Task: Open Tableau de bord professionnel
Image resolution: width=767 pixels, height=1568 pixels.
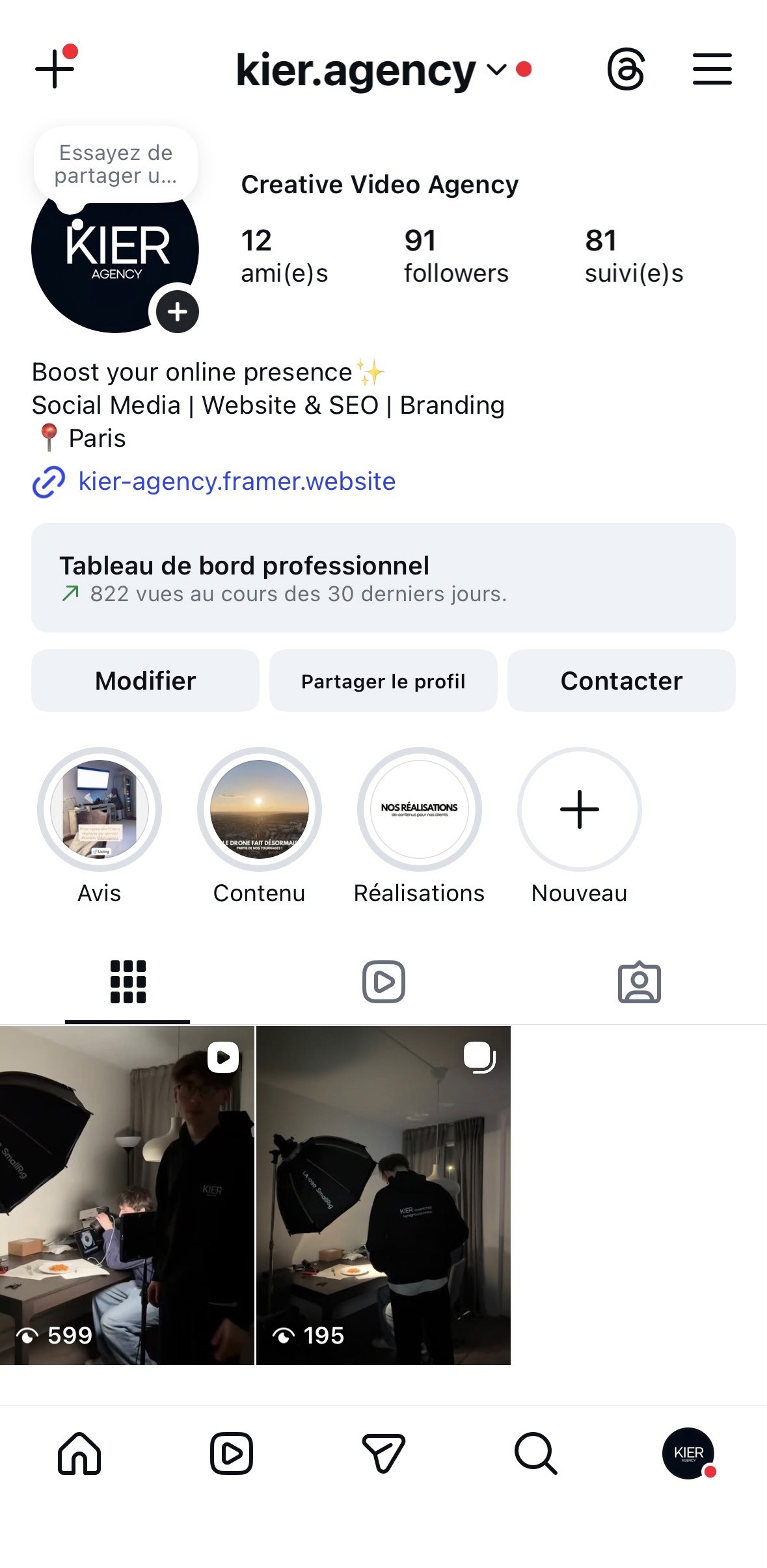Action: (x=383, y=578)
